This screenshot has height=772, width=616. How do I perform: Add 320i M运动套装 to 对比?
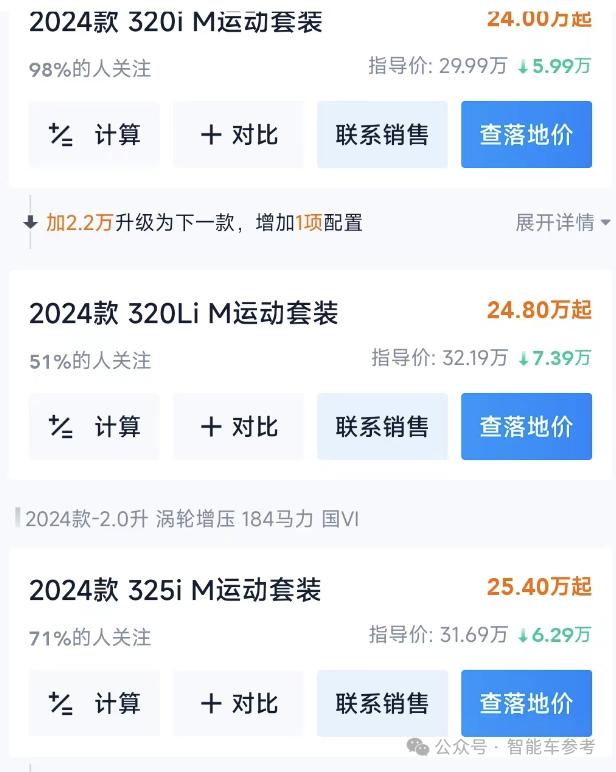coord(238,135)
